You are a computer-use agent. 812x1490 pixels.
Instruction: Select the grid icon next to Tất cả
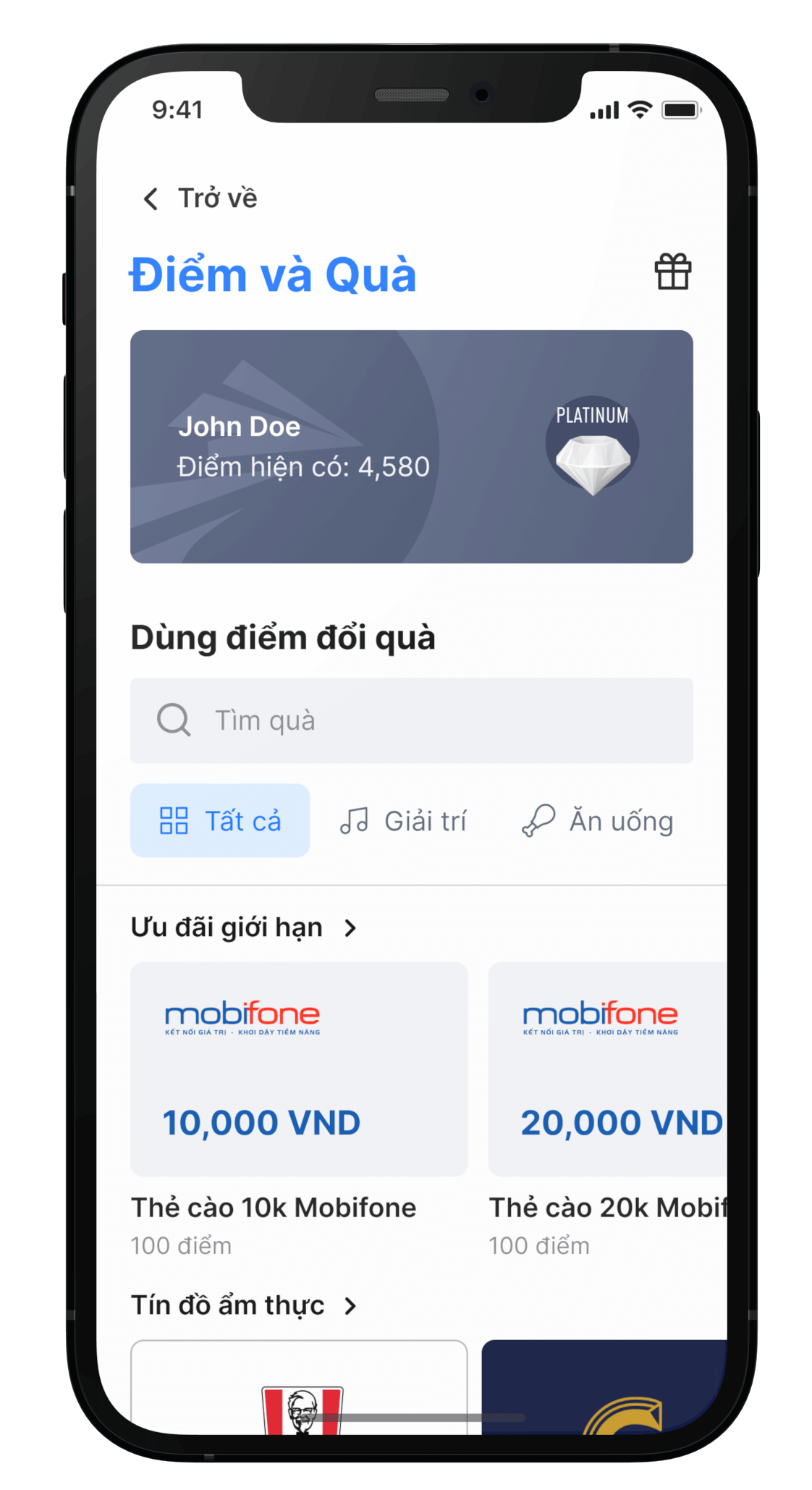[174, 820]
